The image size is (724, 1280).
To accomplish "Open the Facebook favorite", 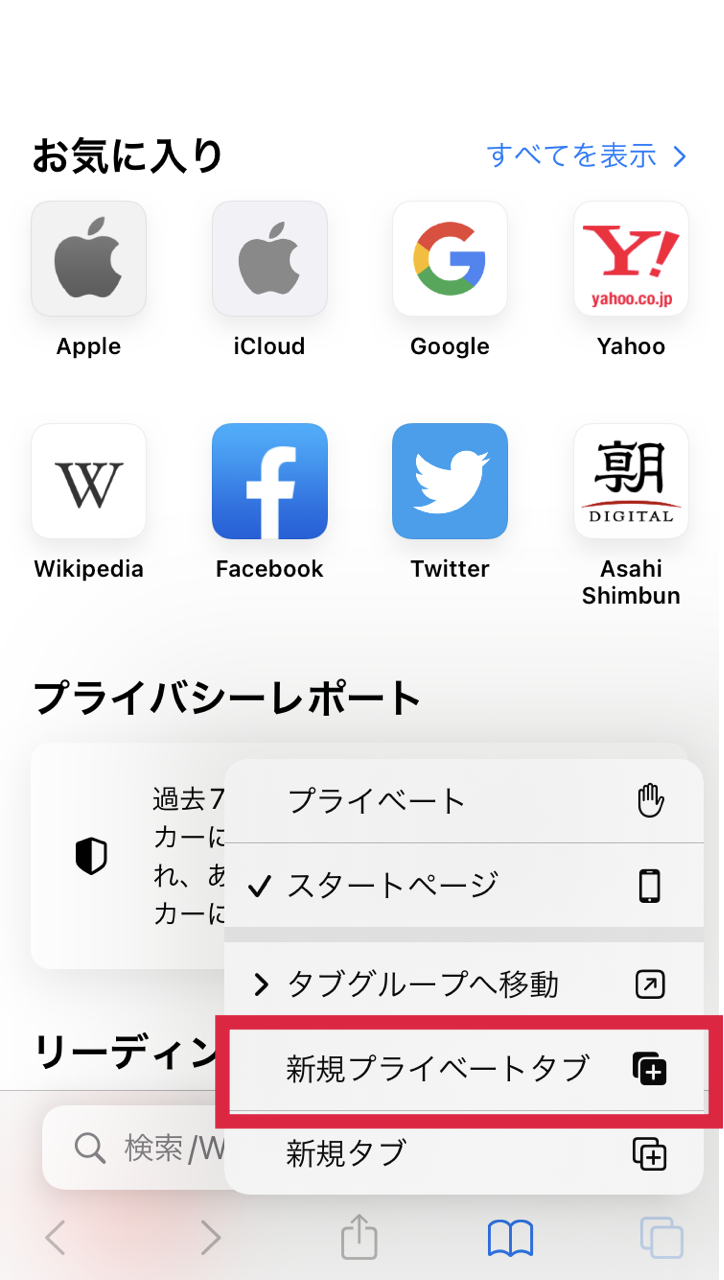I will point(270,503).
